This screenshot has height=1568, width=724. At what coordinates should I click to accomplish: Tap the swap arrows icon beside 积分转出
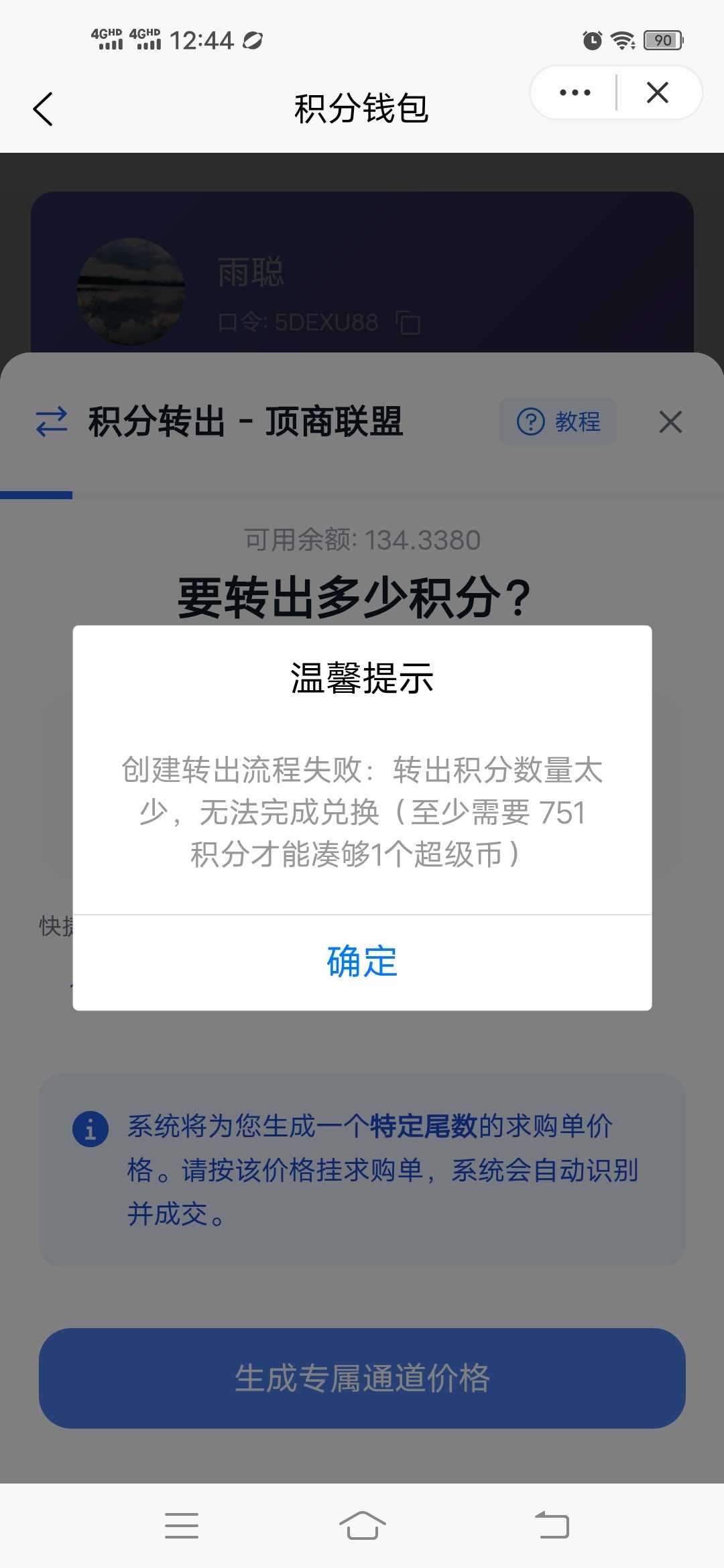[x=51, y=422]
